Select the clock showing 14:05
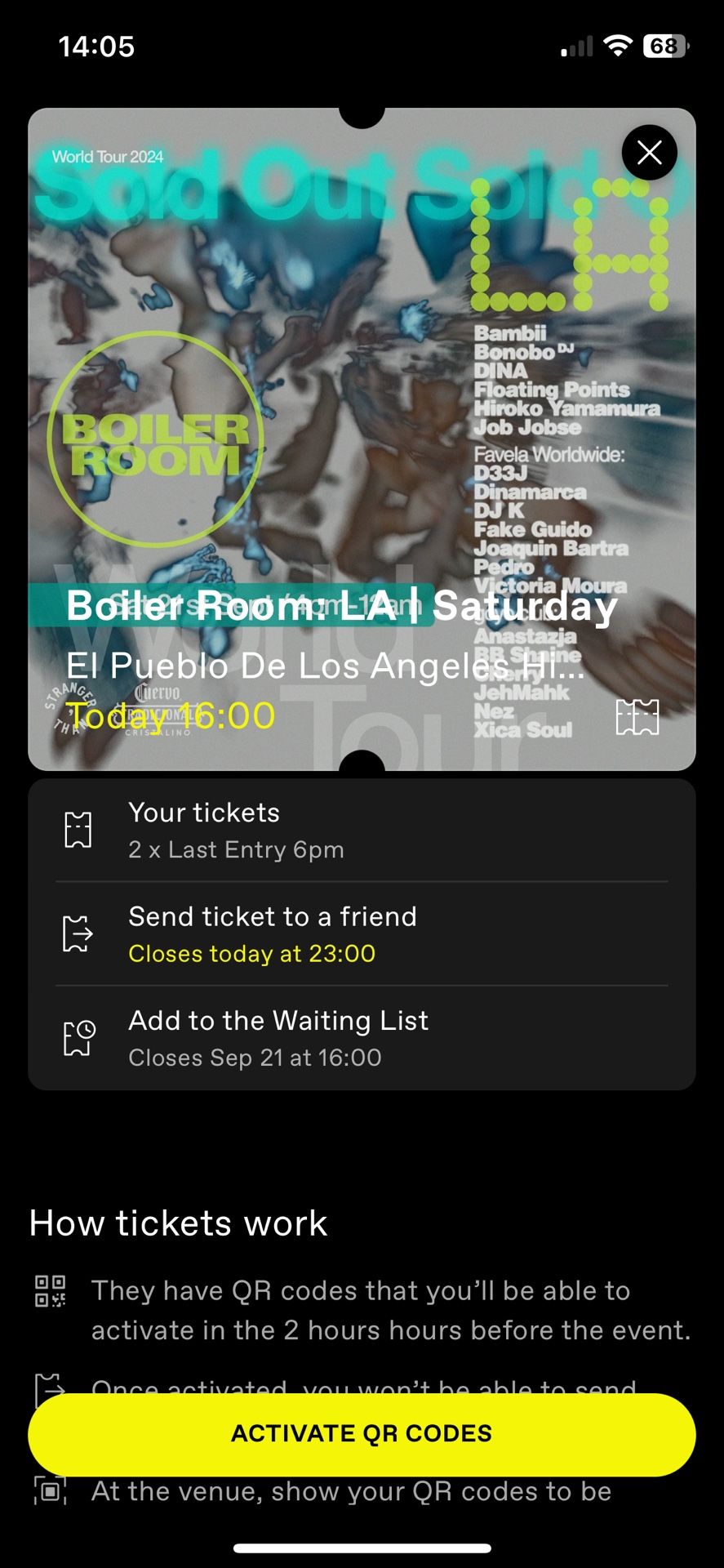This screenshot has height=1568, width=724. 97,47
